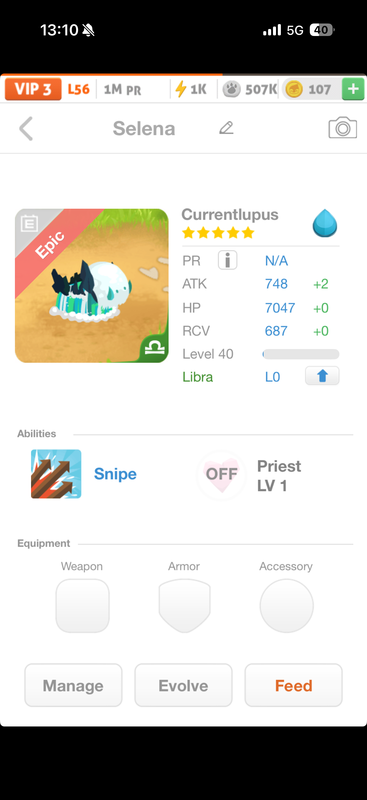Image resolution: width=367 pixels, height=800 pixels.
Task: Feed the monster with the Feed button
Action: [x=293, y=685]
